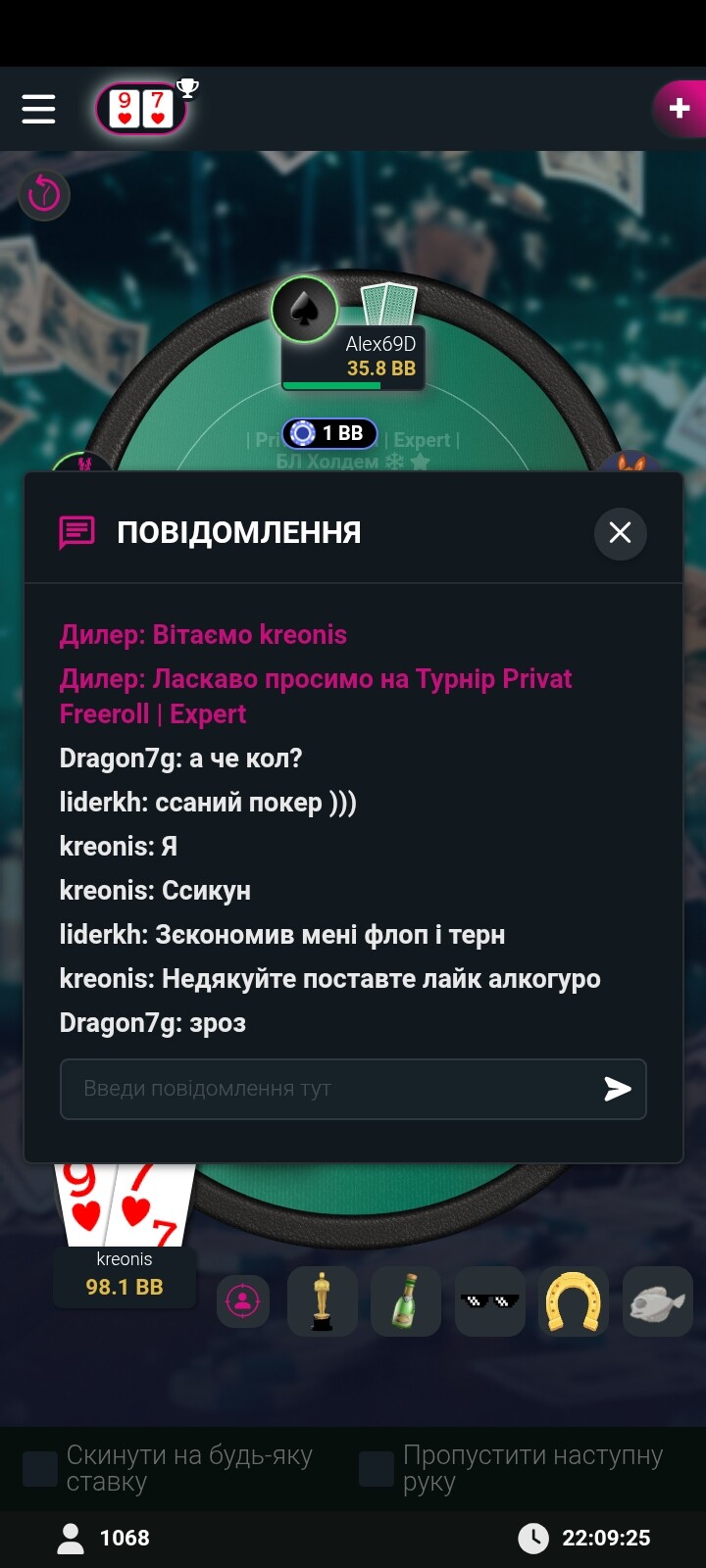Screen dimensions: 706x1568
Task: Send the pixel sunglasses gift
Action: tap(490, 1301)
